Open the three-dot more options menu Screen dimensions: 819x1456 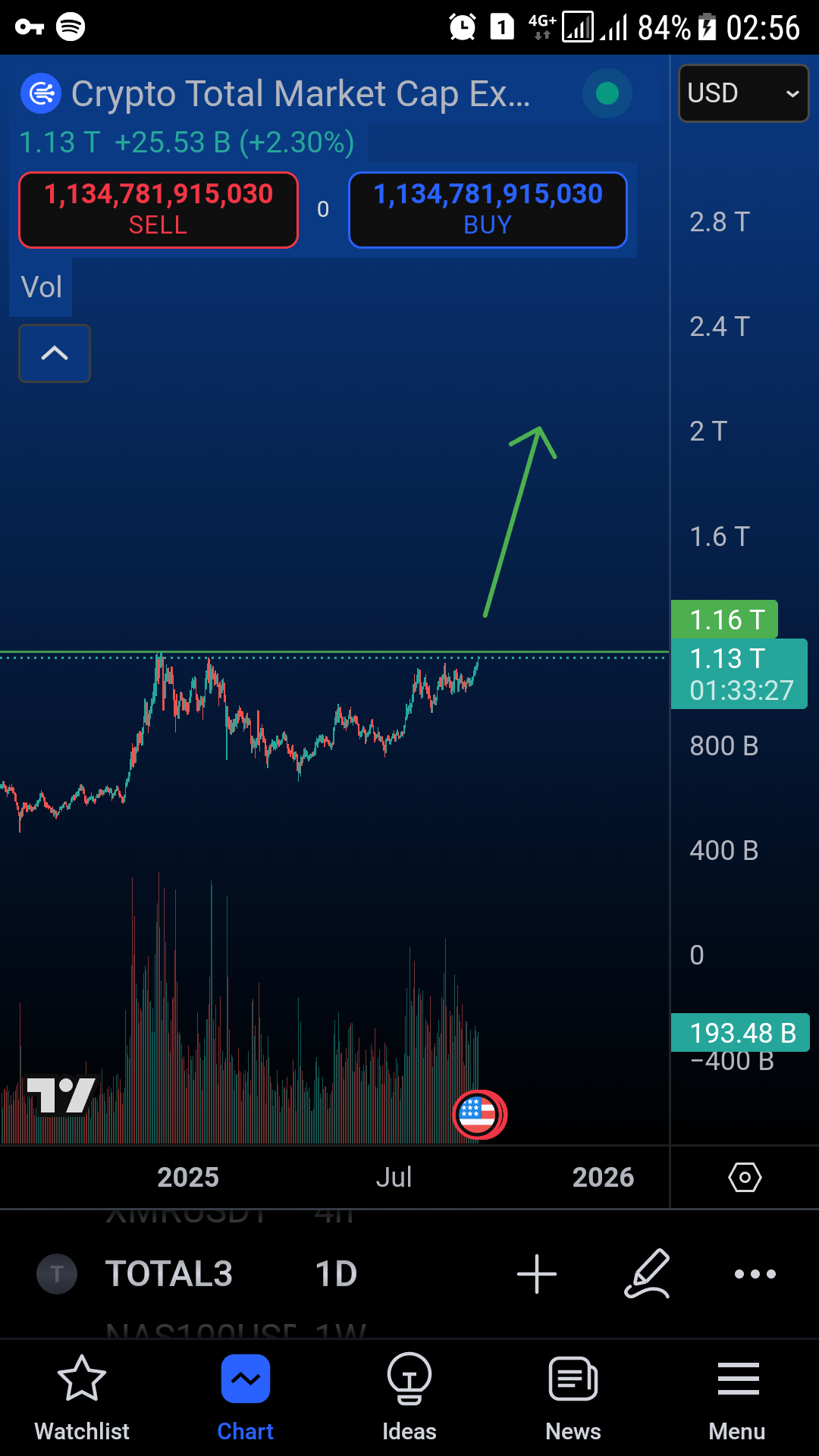[x=755, y=1274]
